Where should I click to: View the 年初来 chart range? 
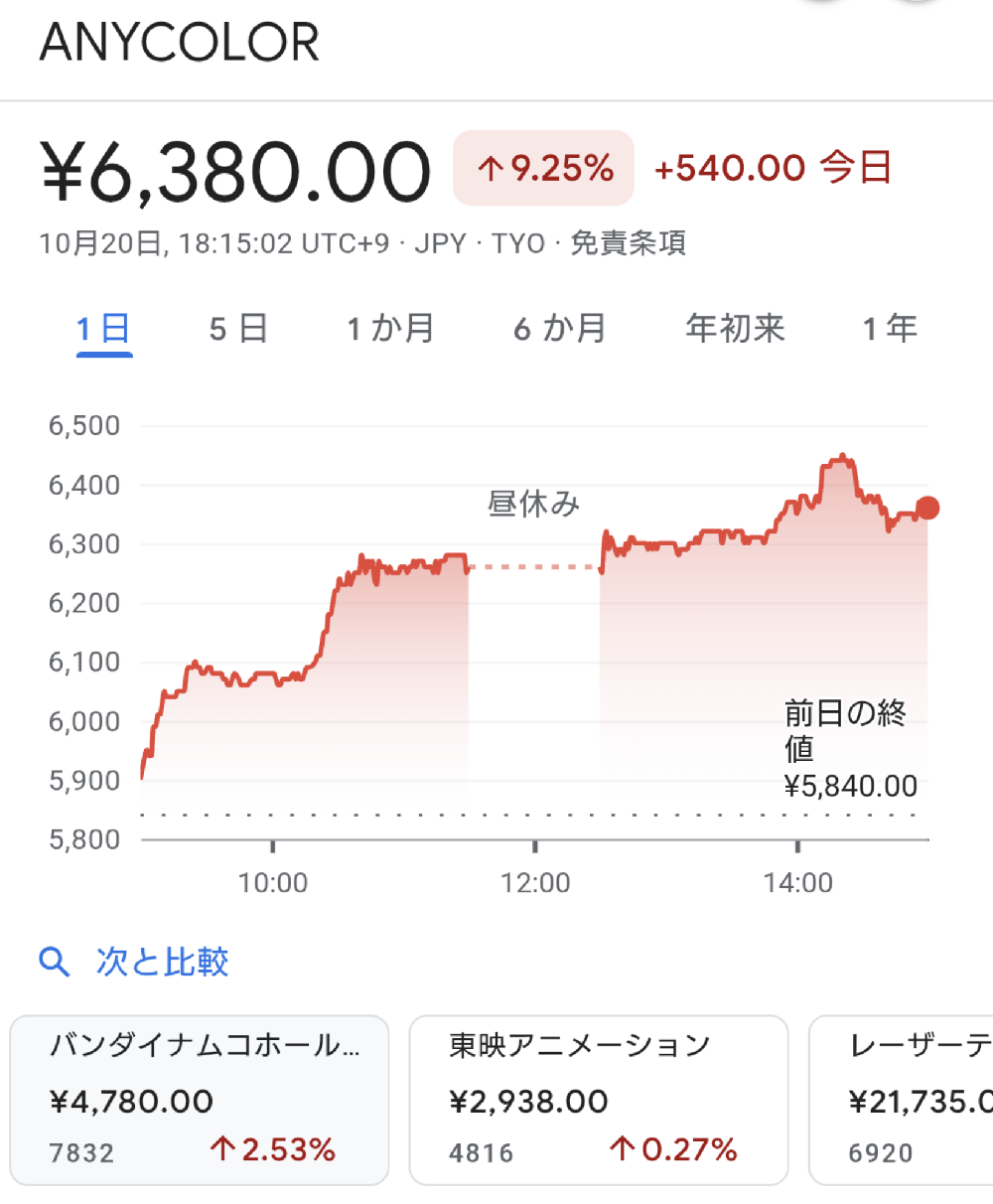tap(735, 329)
